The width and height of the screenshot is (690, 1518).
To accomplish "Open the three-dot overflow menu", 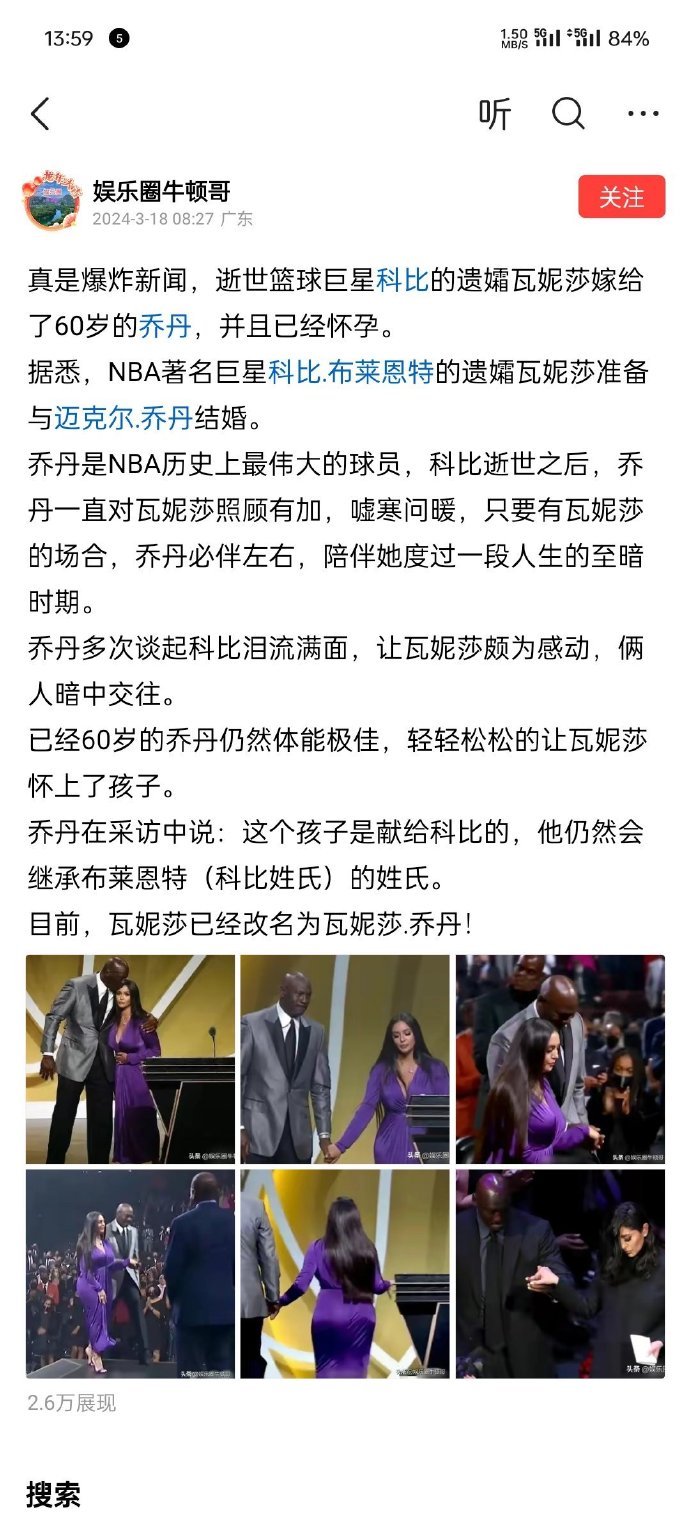I will pyautogui.click(x=643, y=114).
